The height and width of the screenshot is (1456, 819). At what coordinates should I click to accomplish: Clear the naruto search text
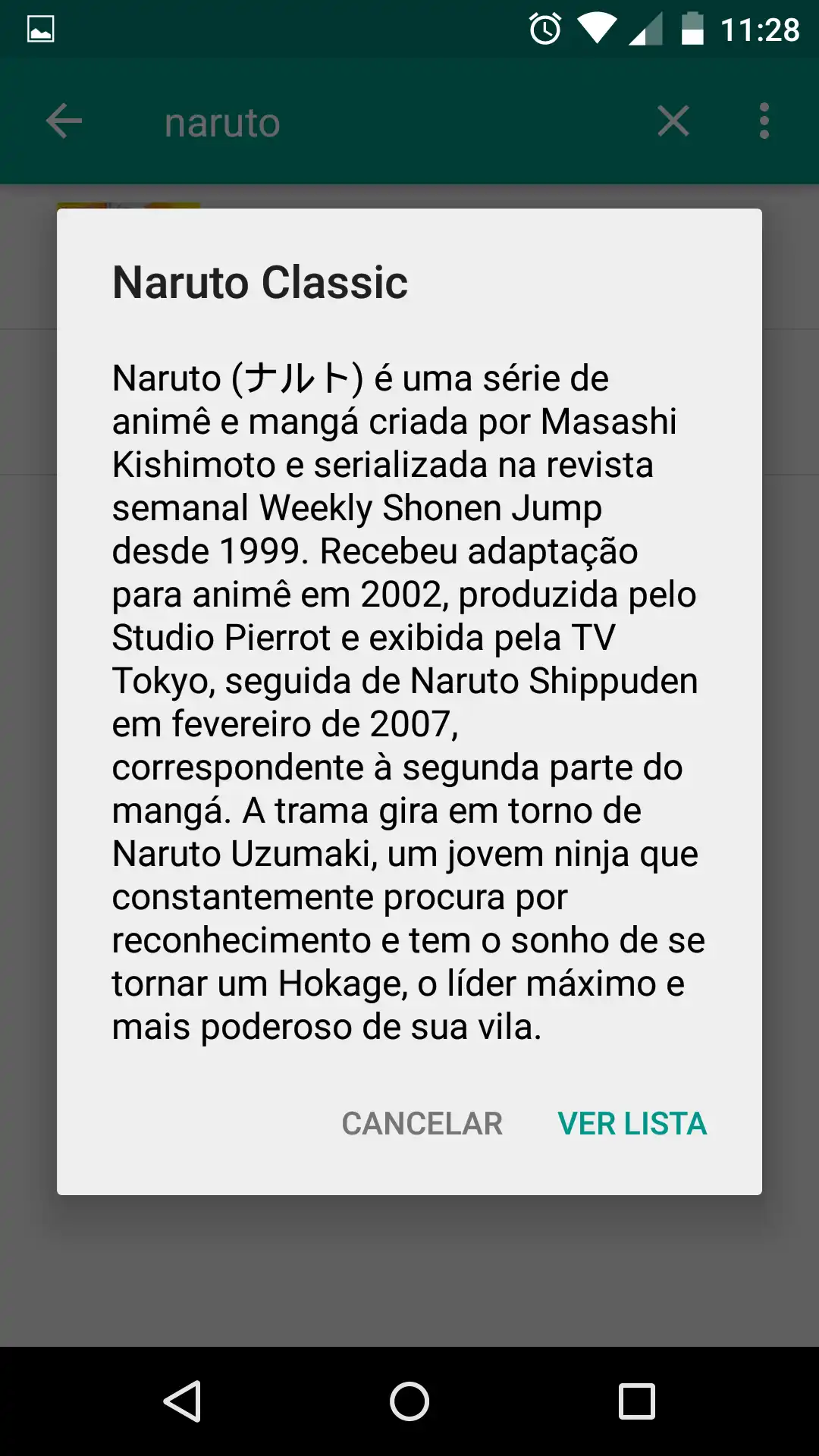(x=673, y=121)
